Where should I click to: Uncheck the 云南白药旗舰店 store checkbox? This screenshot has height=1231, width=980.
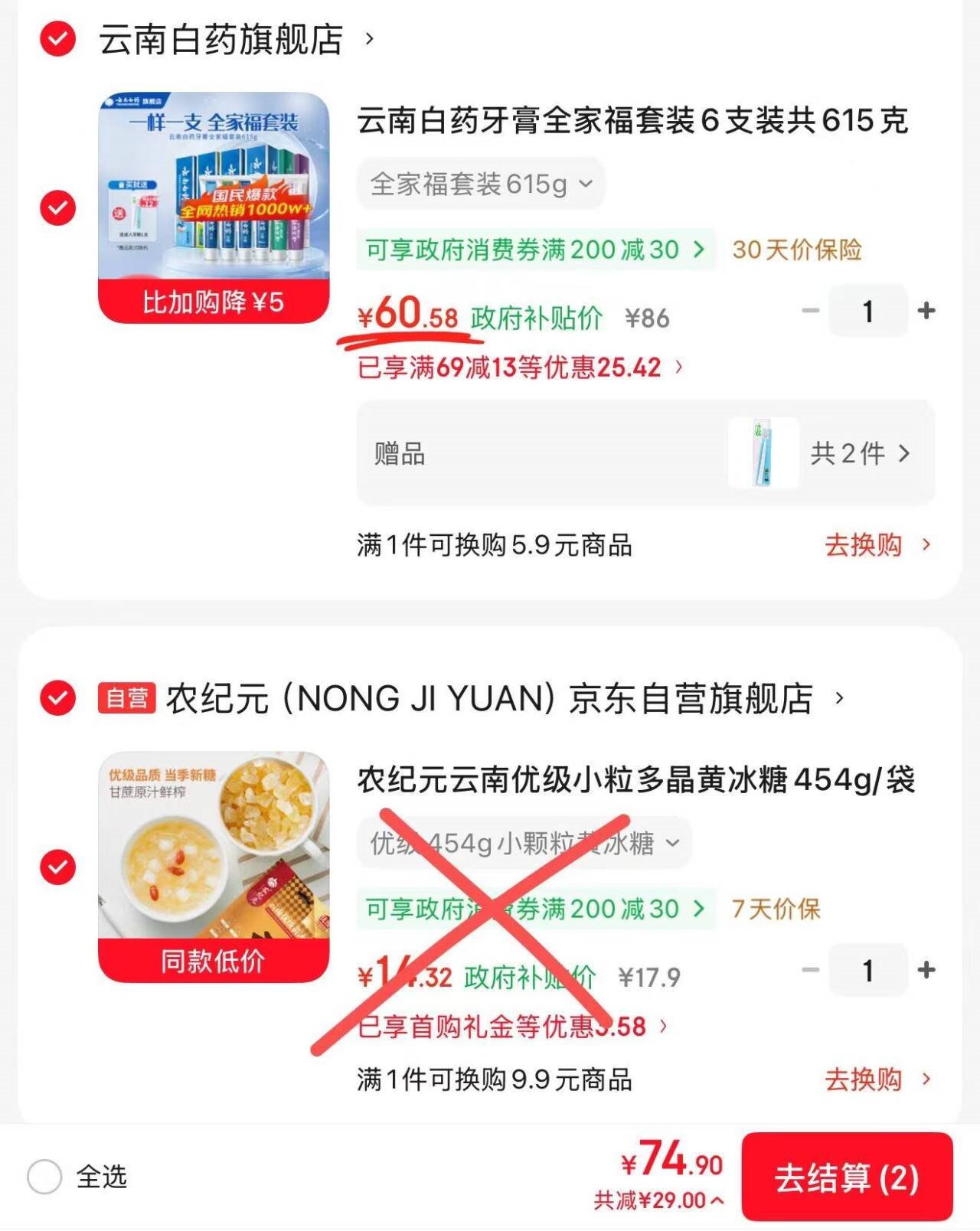[x=58, y=39]
